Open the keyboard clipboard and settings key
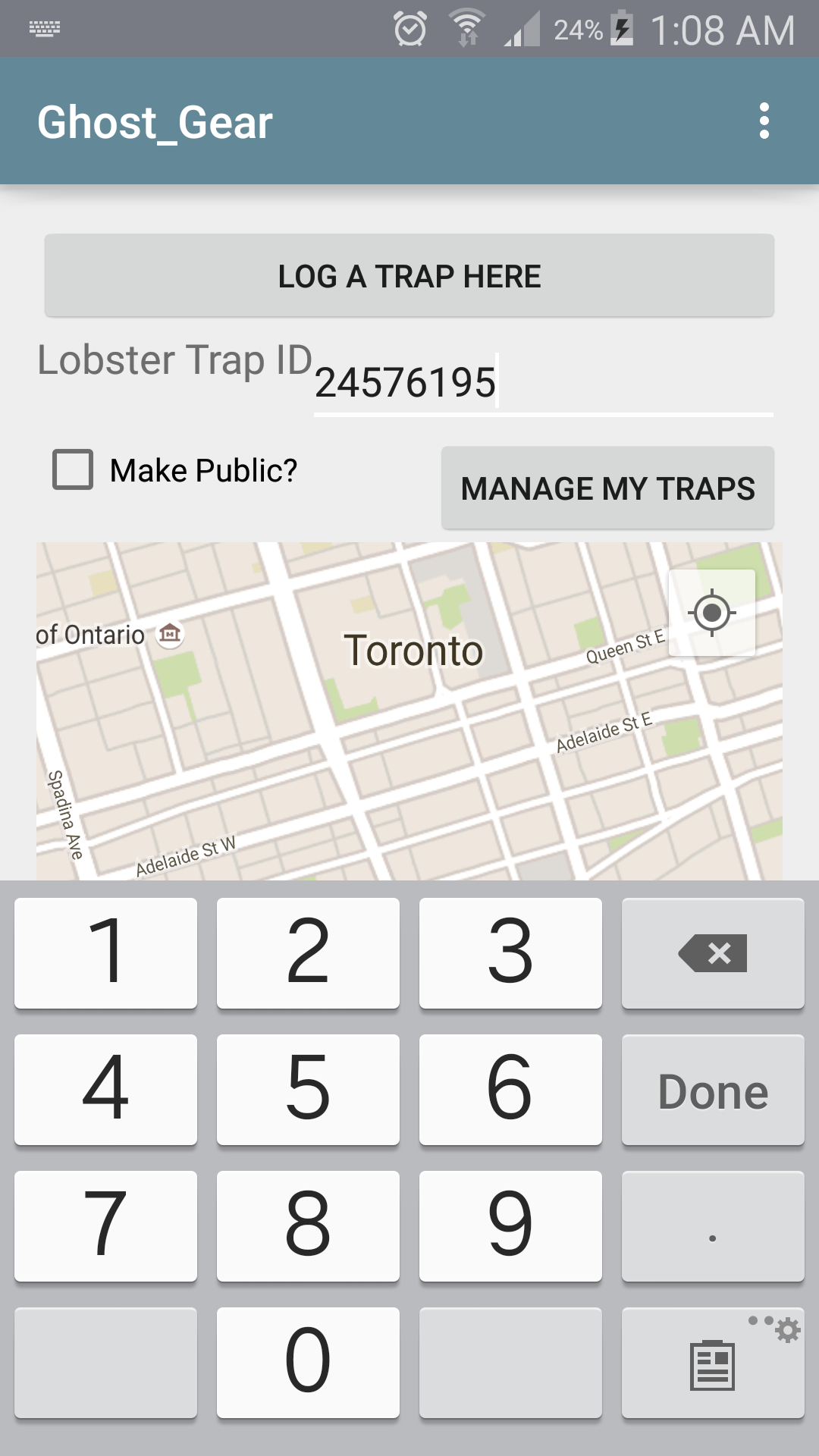This screenshot has height=1456, width=819. [713, 1363]
